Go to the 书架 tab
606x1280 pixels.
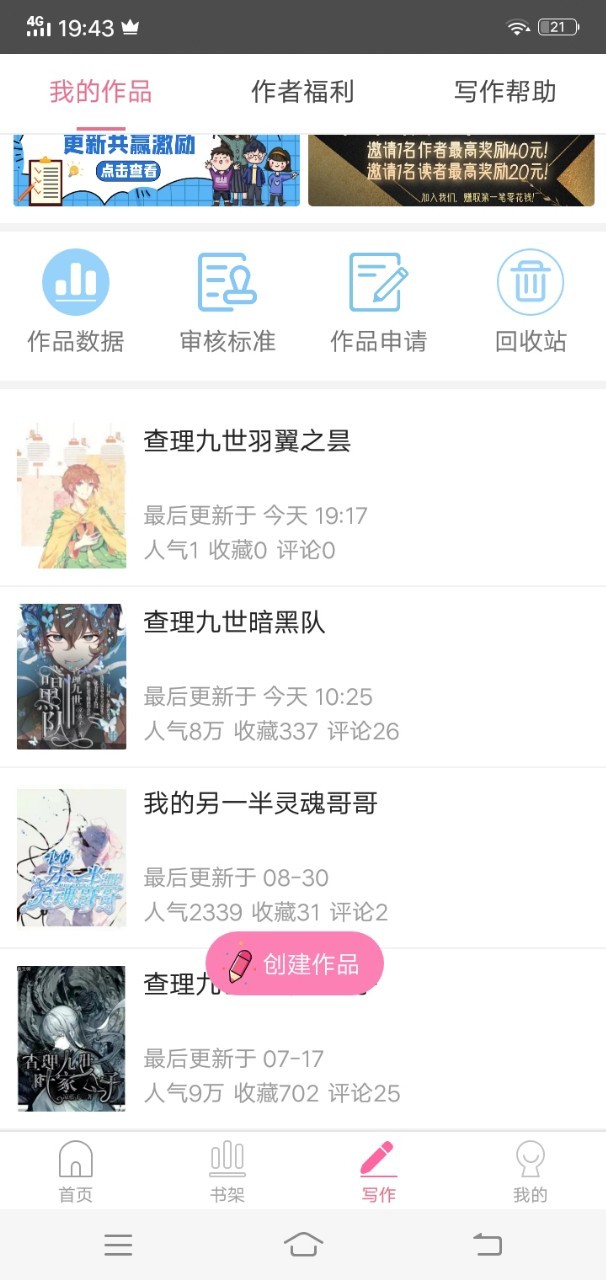tap(227, 1171)
